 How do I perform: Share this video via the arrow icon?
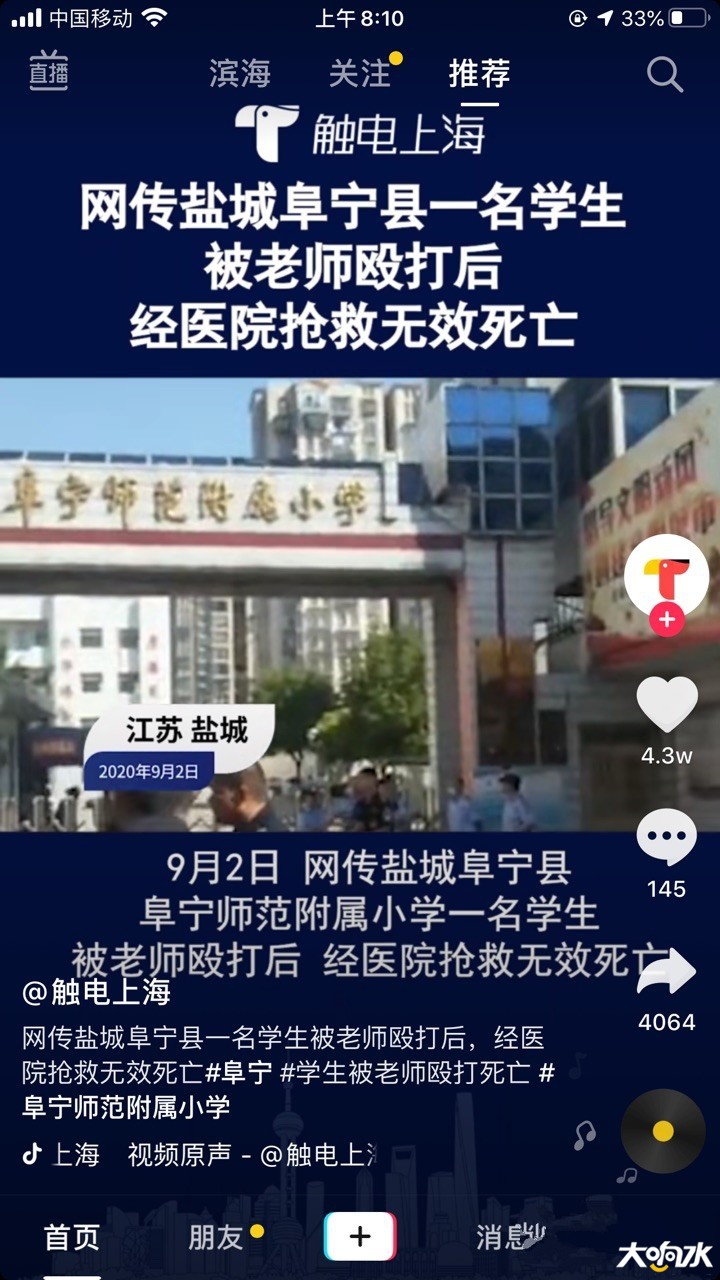pyautogui.click(x=666, y=972)
